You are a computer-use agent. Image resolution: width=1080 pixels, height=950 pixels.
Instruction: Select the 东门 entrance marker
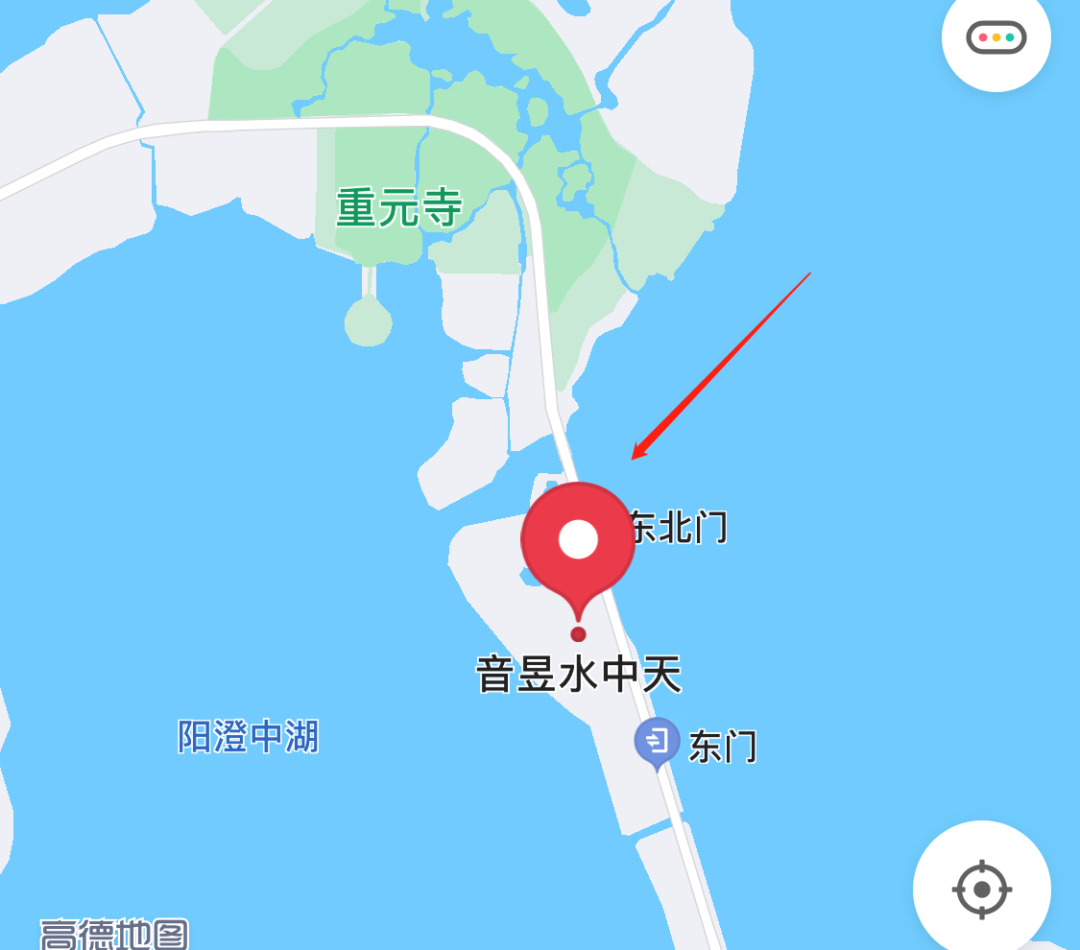tap(656, 742)
